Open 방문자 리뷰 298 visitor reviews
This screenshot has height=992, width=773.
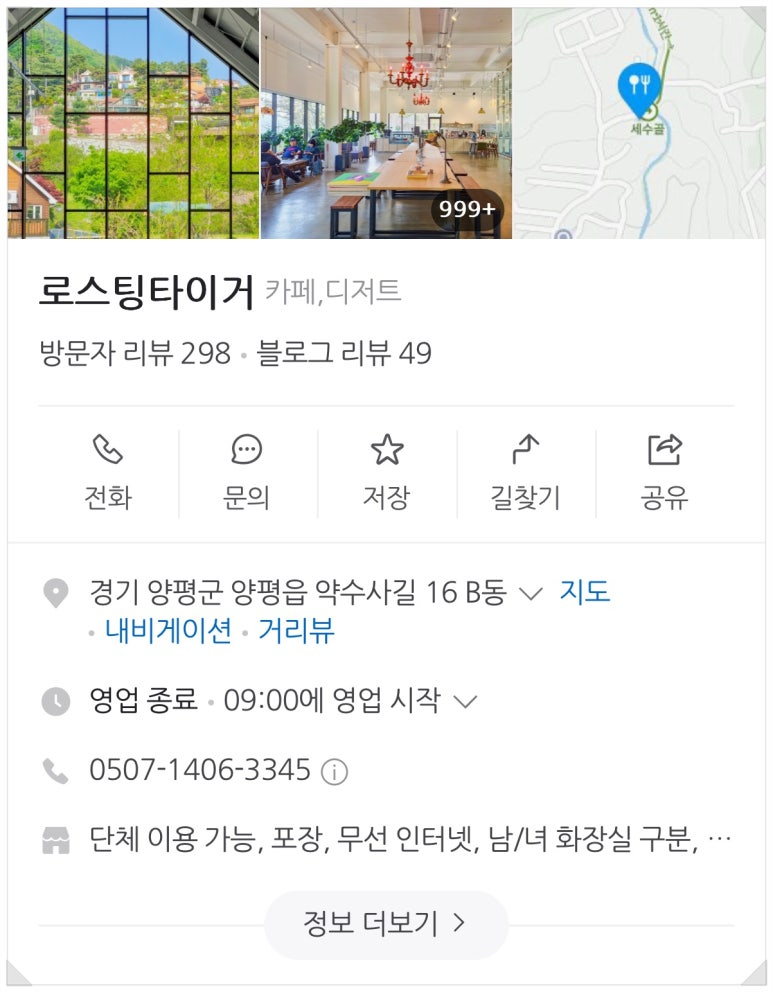tap(135, 354)
